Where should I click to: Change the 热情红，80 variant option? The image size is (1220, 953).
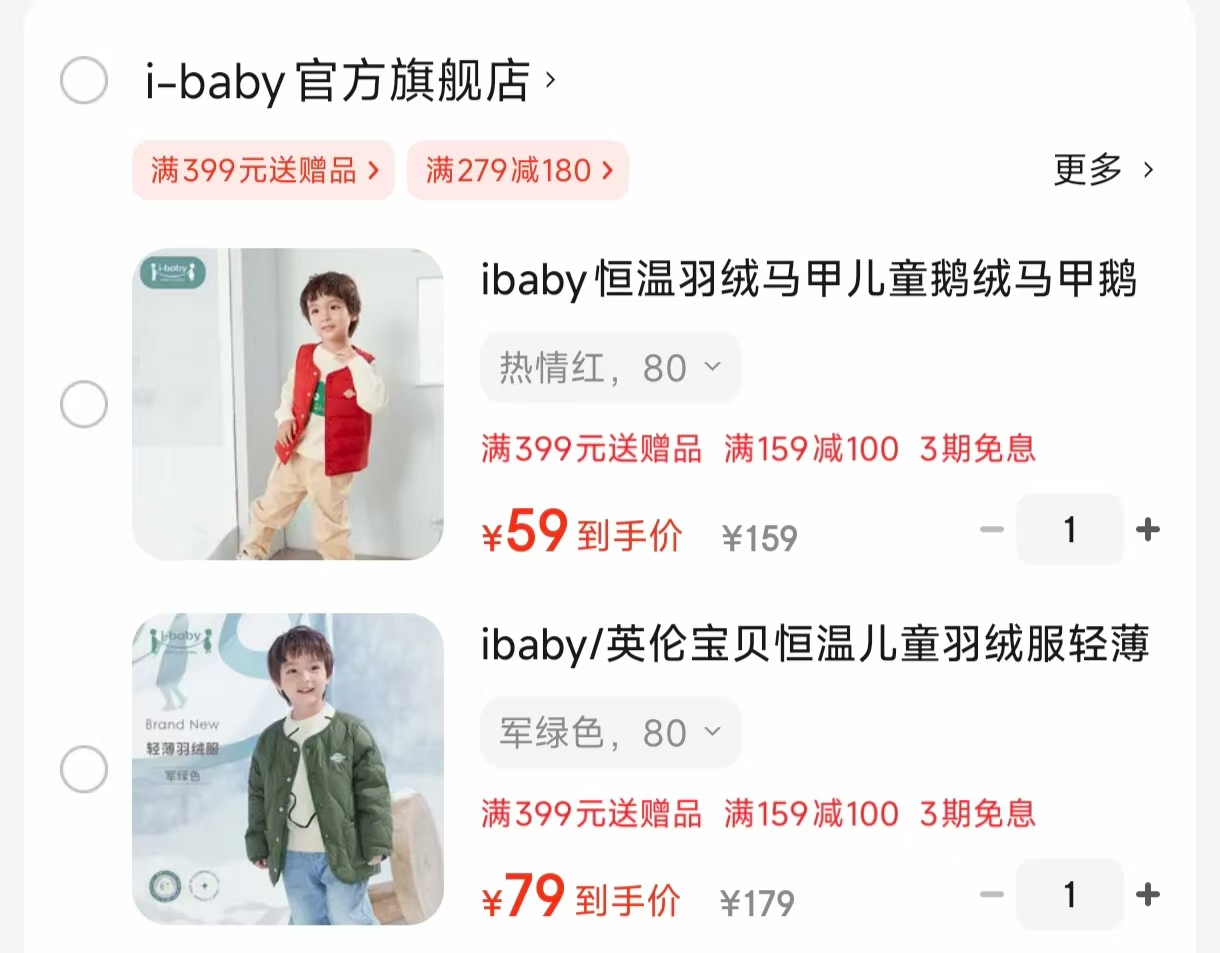610,368
